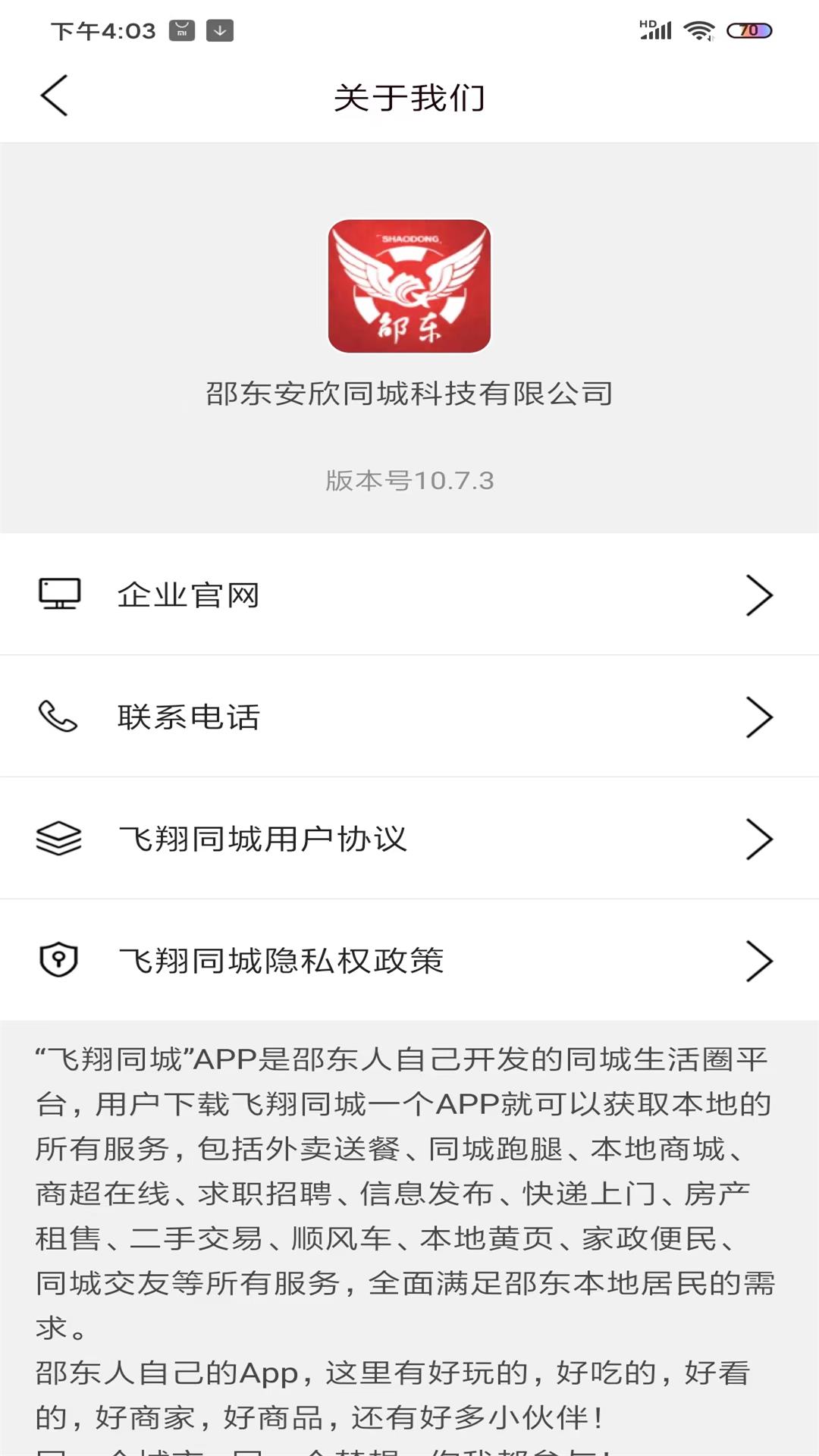Select the 关于我们 title text

[409, 97]
